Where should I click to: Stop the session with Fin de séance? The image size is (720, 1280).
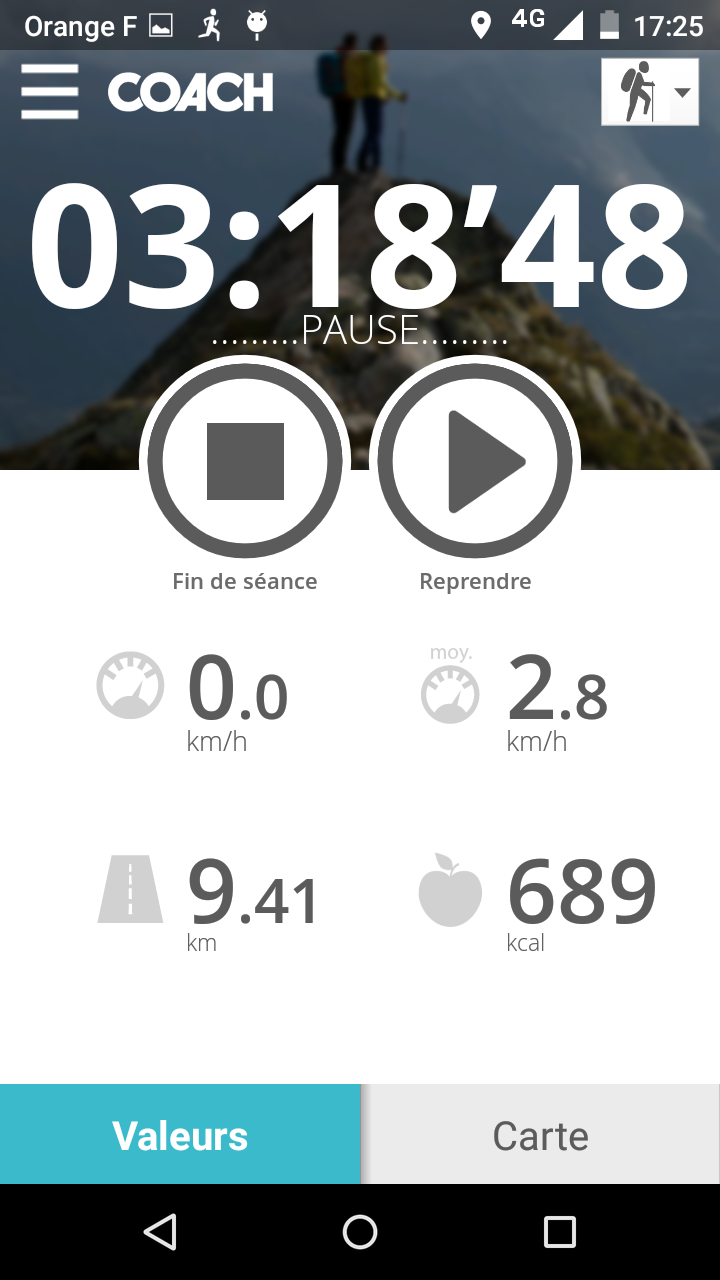click(x=245, y=461)
